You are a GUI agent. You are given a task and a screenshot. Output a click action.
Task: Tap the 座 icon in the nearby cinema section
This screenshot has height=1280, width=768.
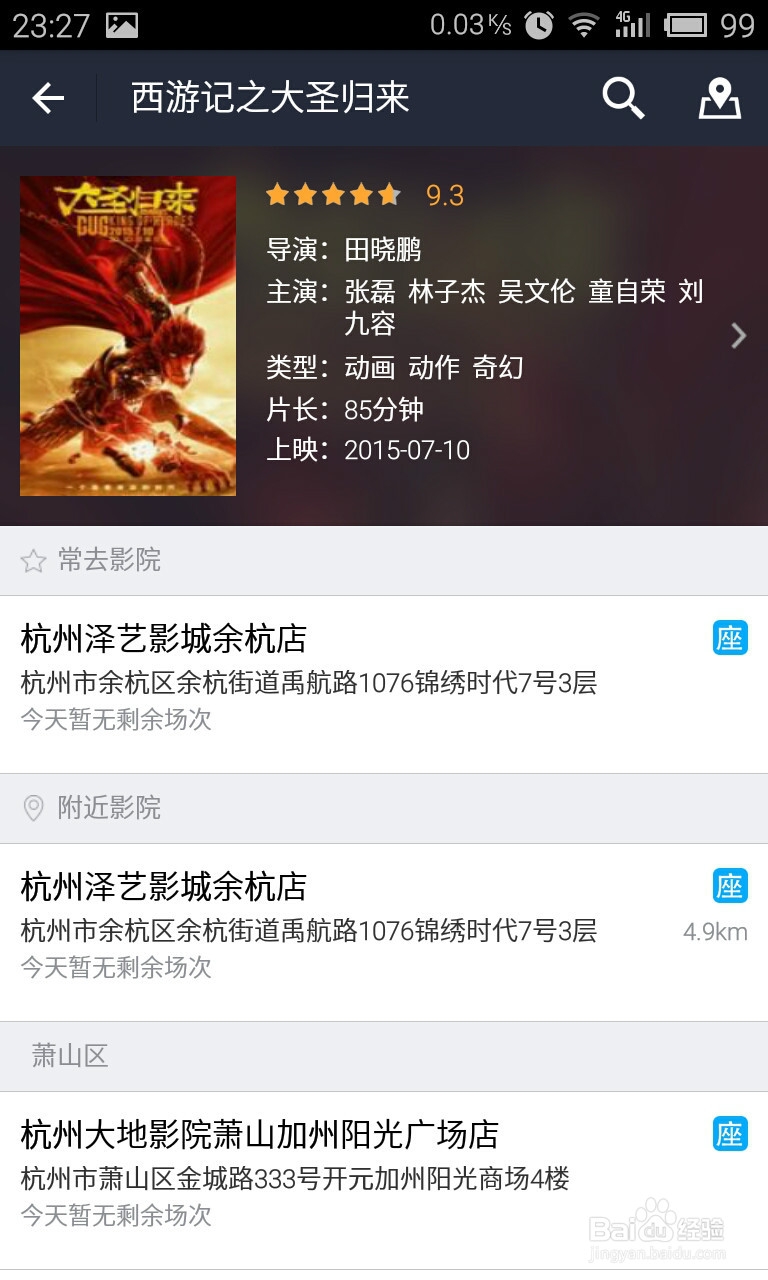732,885
